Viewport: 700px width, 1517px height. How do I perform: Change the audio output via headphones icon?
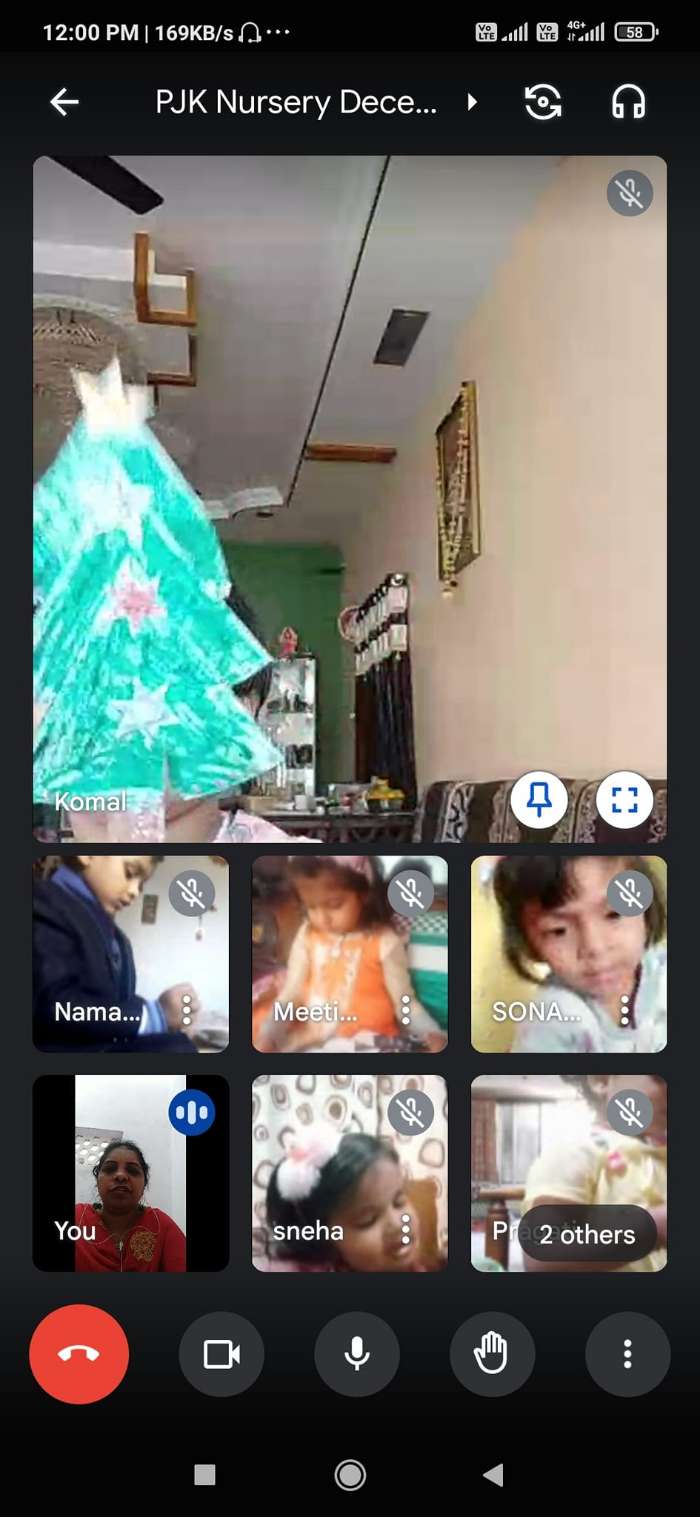click(628, 102)
